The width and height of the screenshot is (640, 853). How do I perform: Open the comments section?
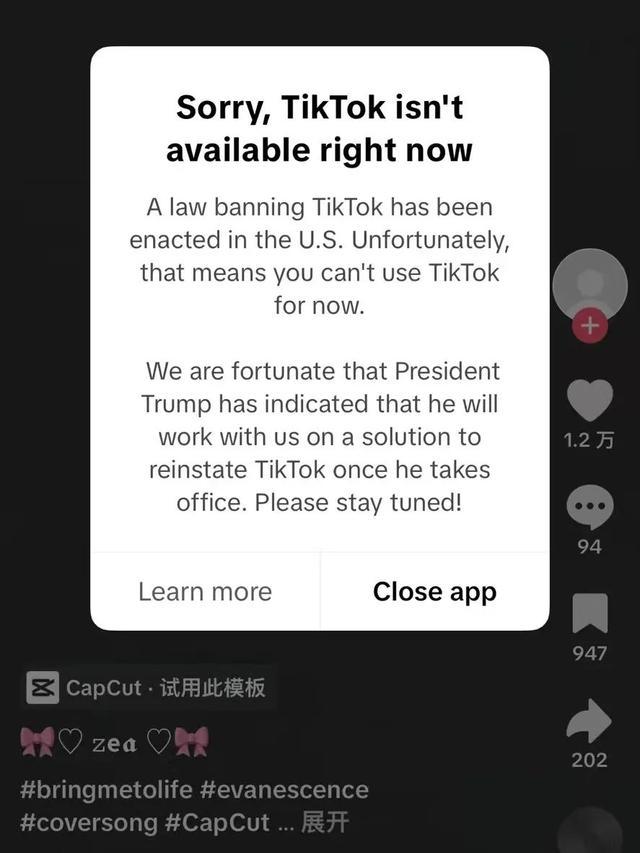click(589, 507)
